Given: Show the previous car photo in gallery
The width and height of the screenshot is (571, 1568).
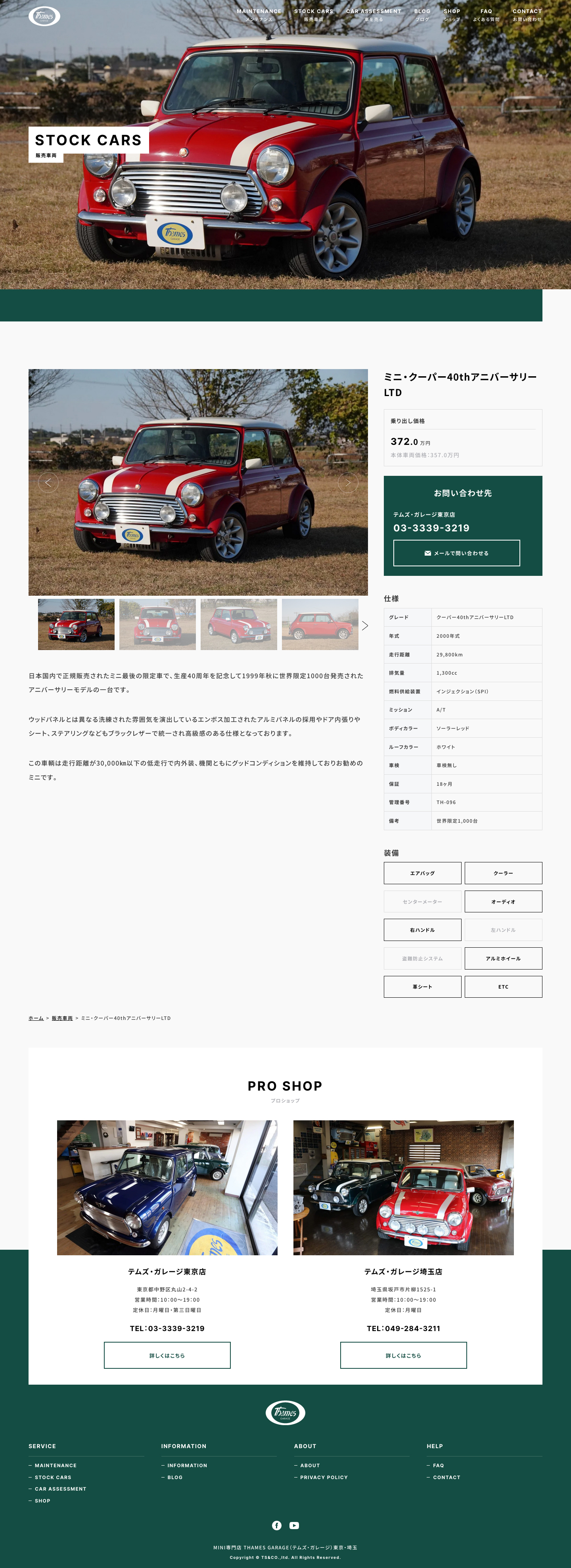Looking at the screenshot, I should [x=48, y=482].
